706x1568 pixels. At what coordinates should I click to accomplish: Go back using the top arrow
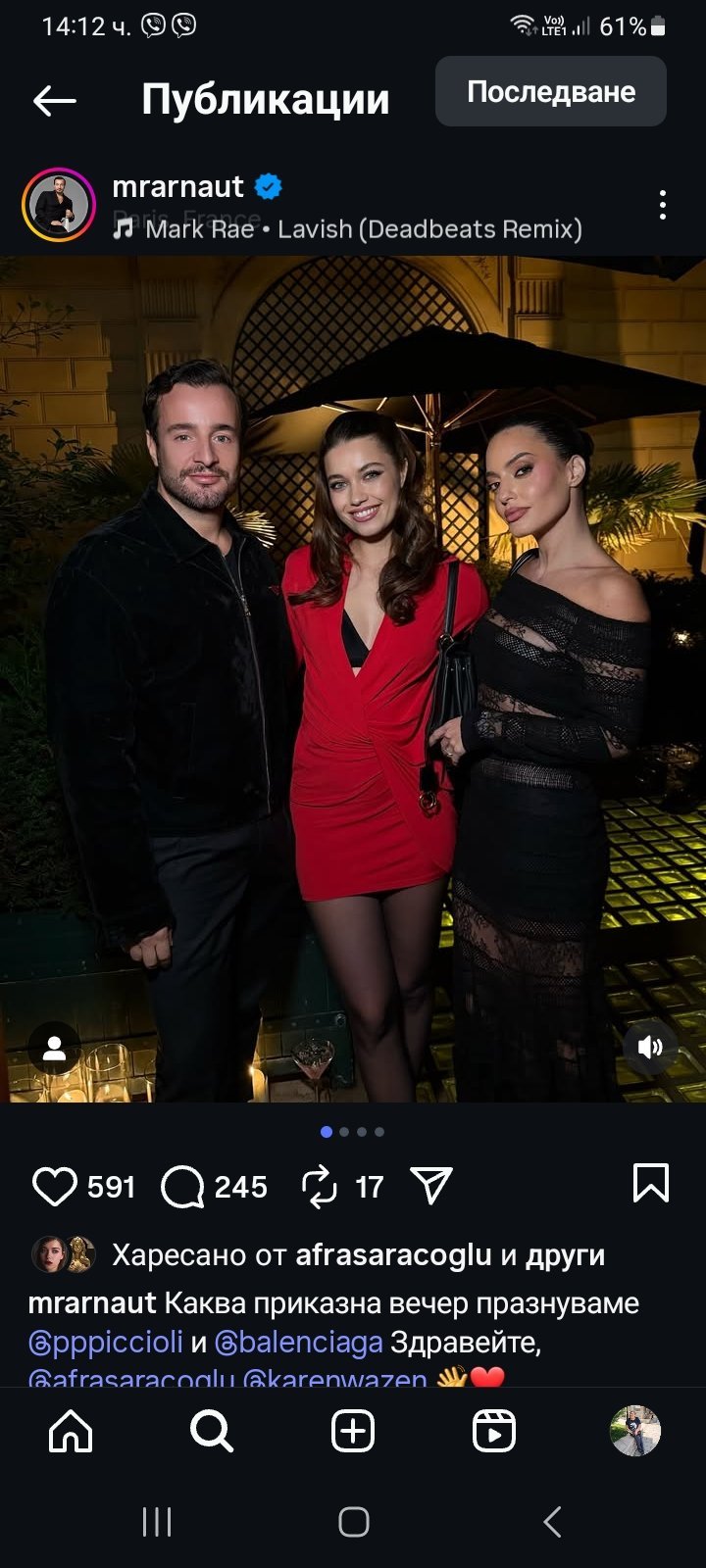tap(55, 100)
